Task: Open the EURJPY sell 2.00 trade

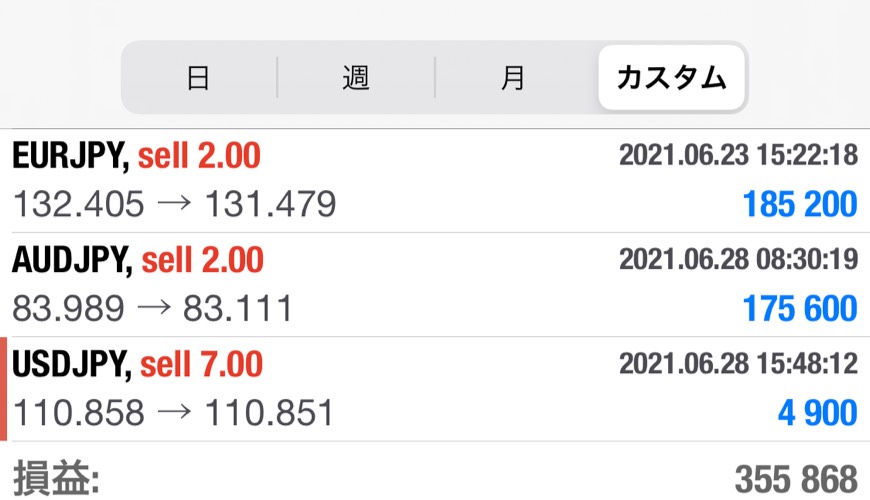Action: click(x=435, y=181)
